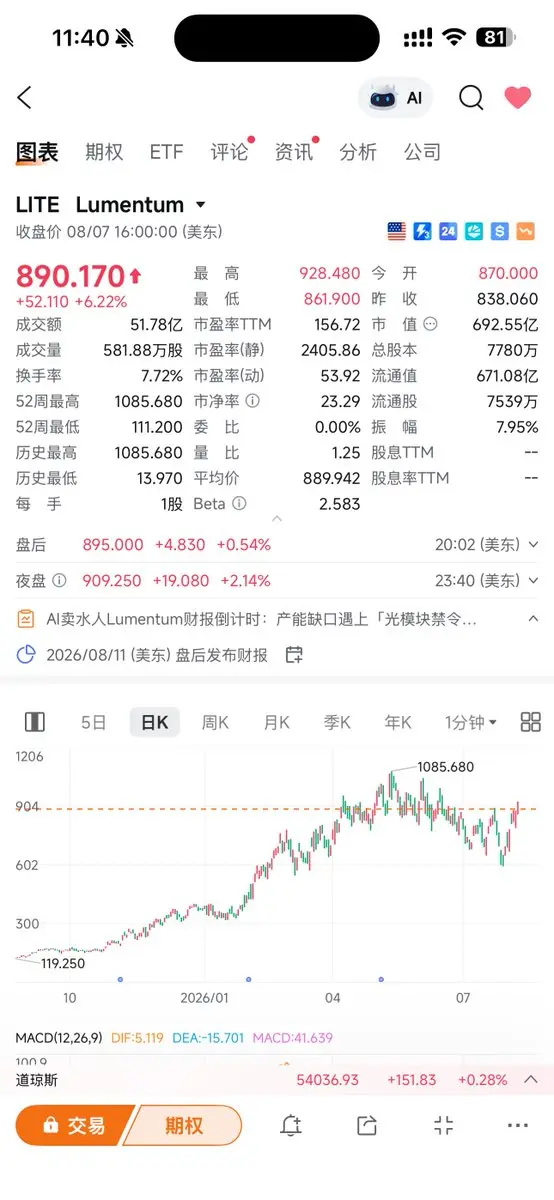Expand the LITE Lumentum dropdown arrow
This screenshot has width=554, height=1200.
pos(200,205)
